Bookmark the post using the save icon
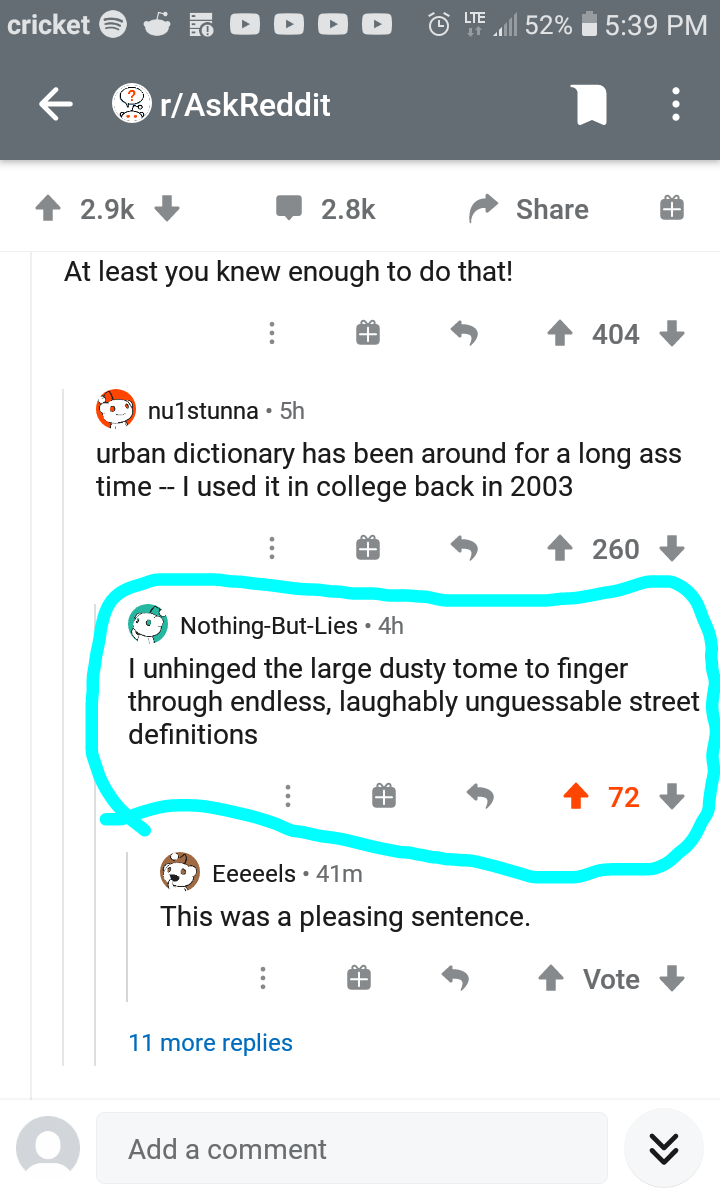Viewport: 720px width, 1196px height. 588,103
